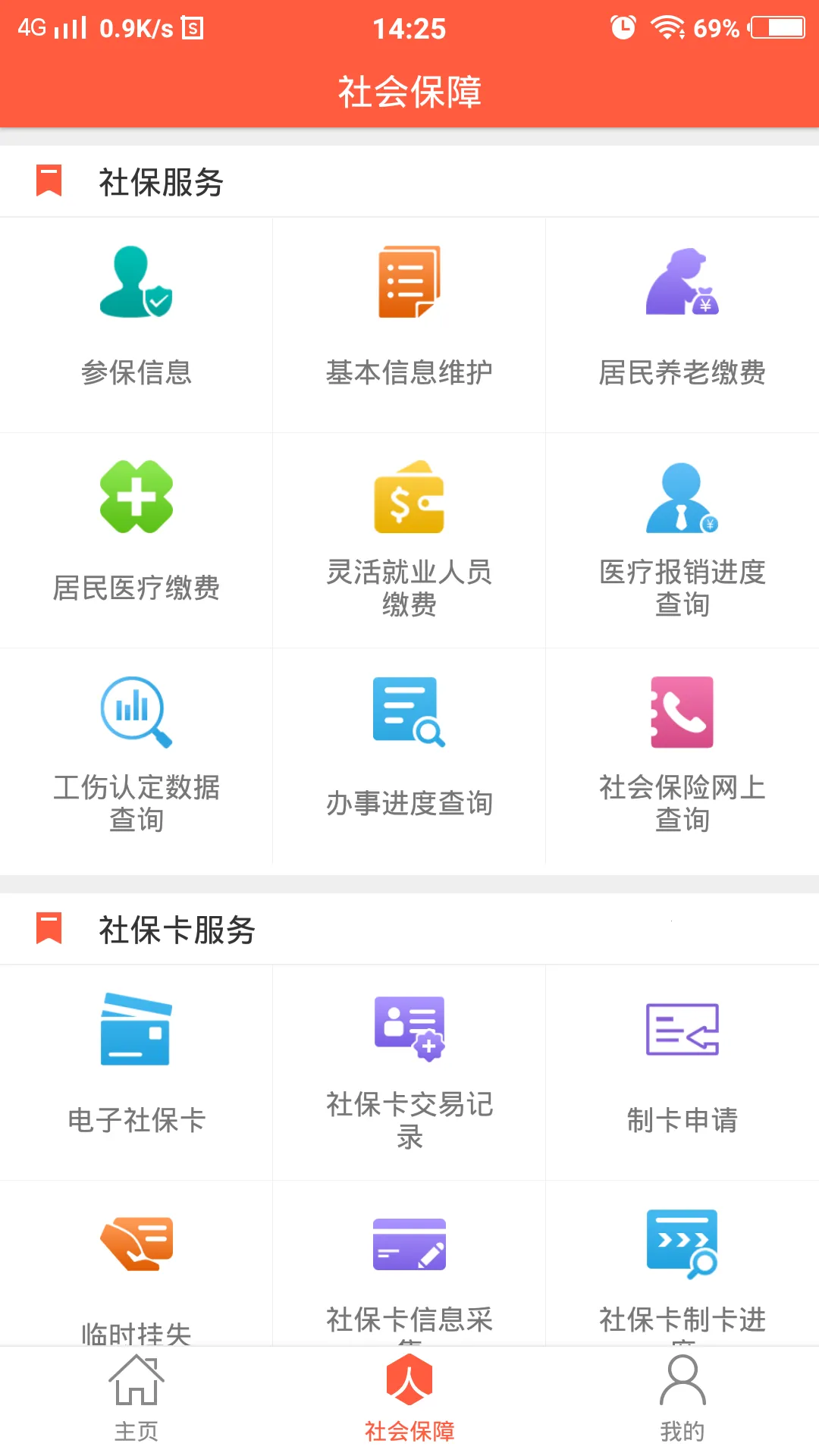The width and height of the screenshot is (819, 1456).
Task: Switch to 主页 tab
Action: click(x=136, y=1400)
